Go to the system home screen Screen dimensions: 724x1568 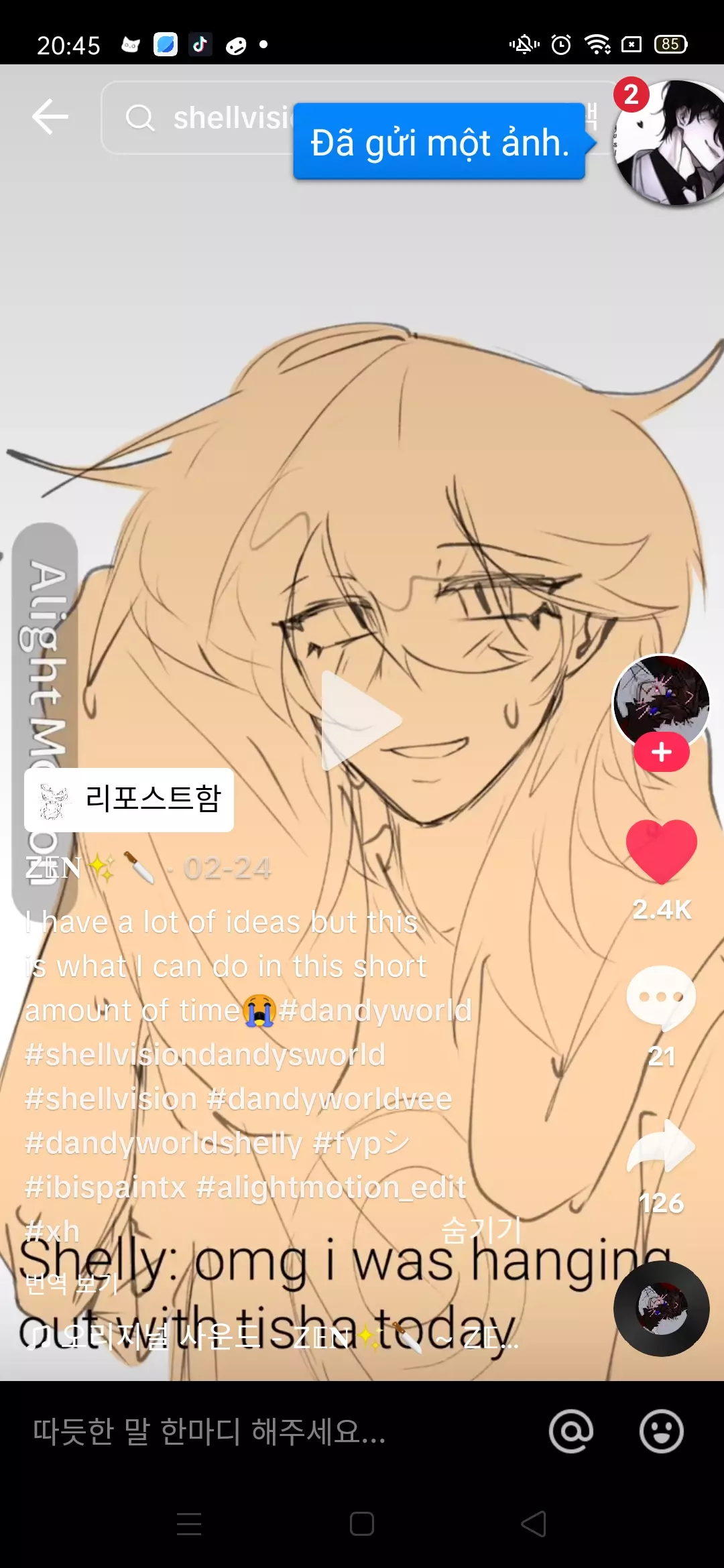361,1524
